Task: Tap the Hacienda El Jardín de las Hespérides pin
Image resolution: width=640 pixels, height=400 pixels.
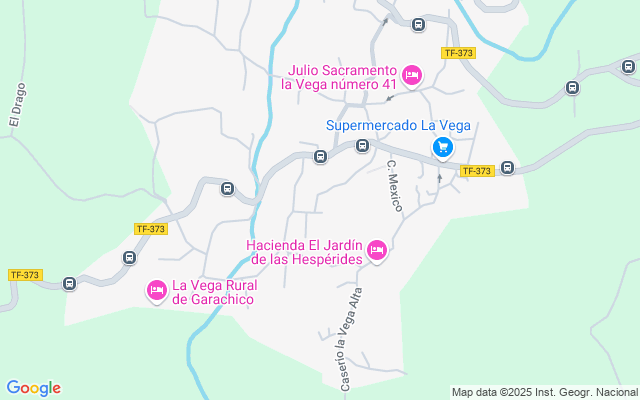Action: click(x=376, y=249)
